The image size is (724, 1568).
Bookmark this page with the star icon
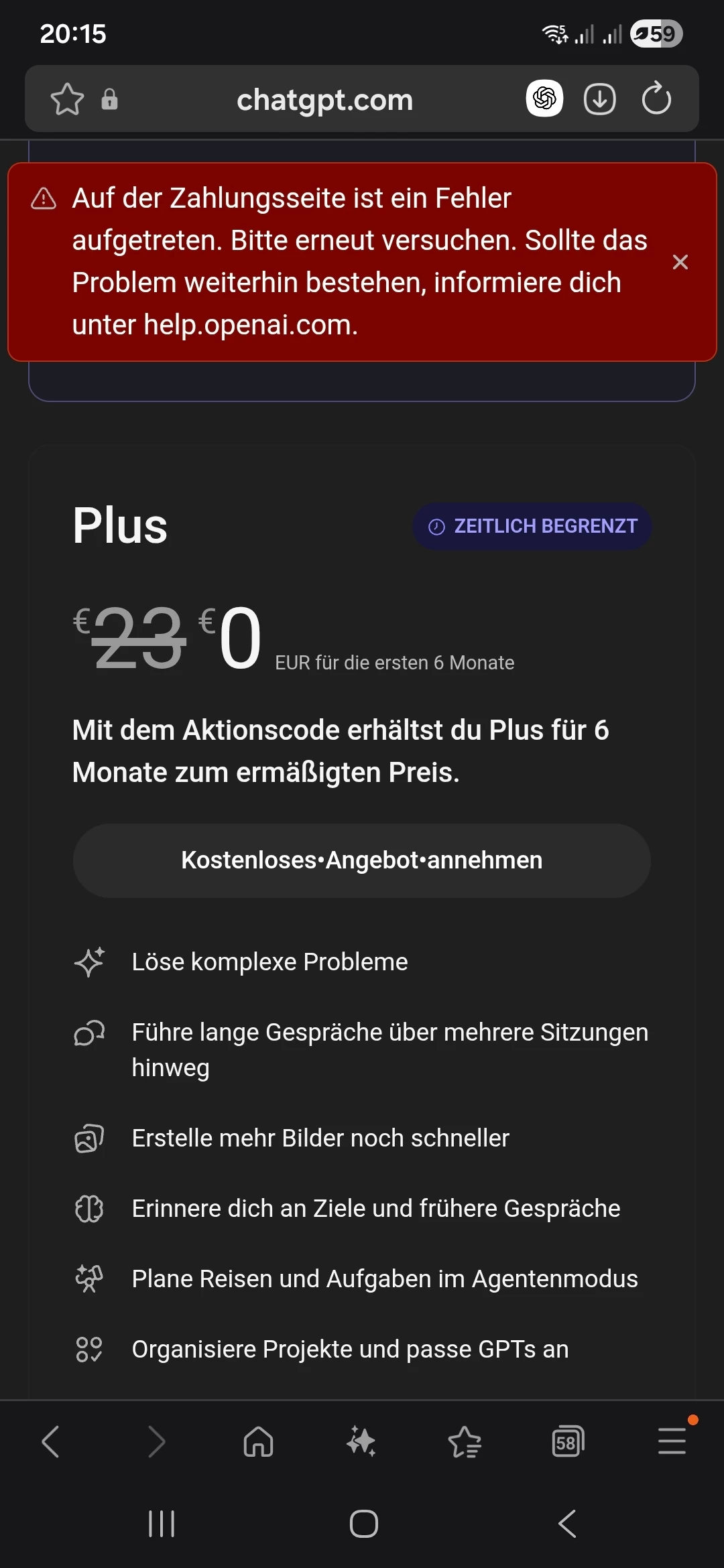(67, 100)
